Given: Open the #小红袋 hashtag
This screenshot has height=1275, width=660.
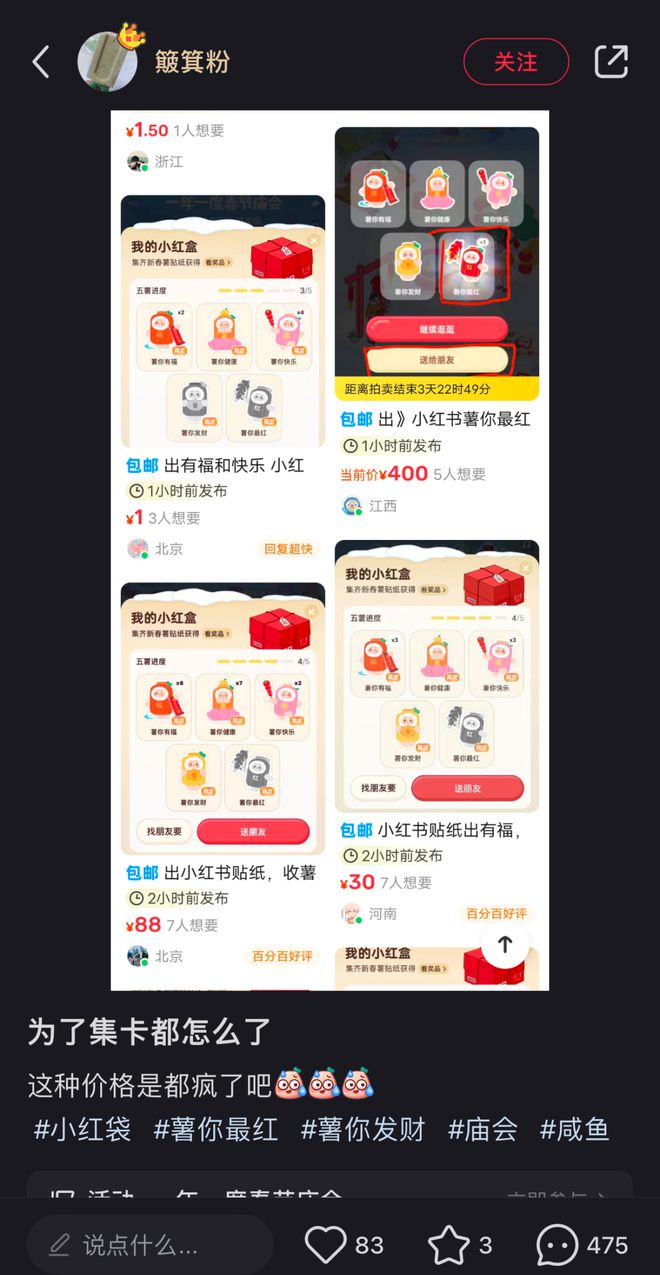Looking at the screenshot, I should point(83,1130).
